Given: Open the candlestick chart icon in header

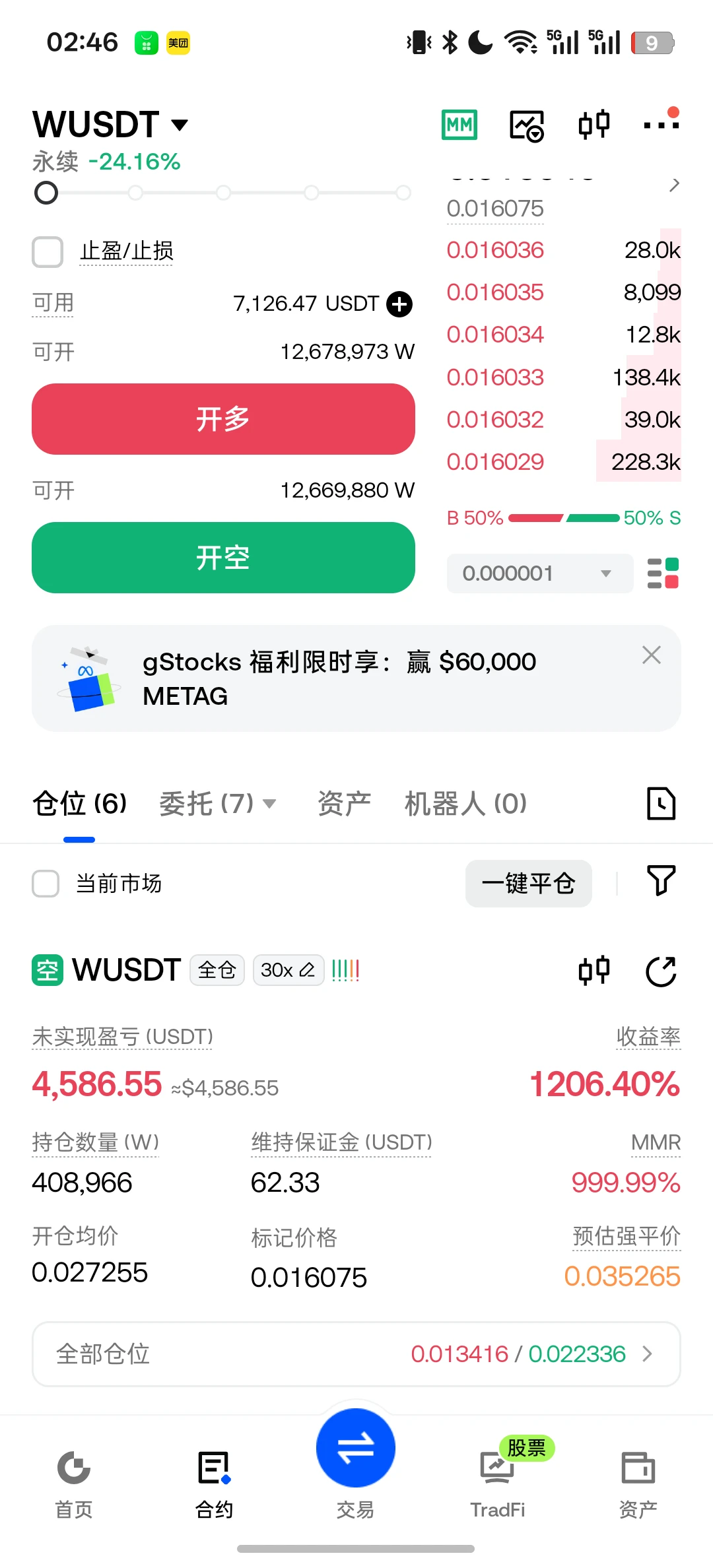Looking at the screenshot, I should (x=594, y=124).
